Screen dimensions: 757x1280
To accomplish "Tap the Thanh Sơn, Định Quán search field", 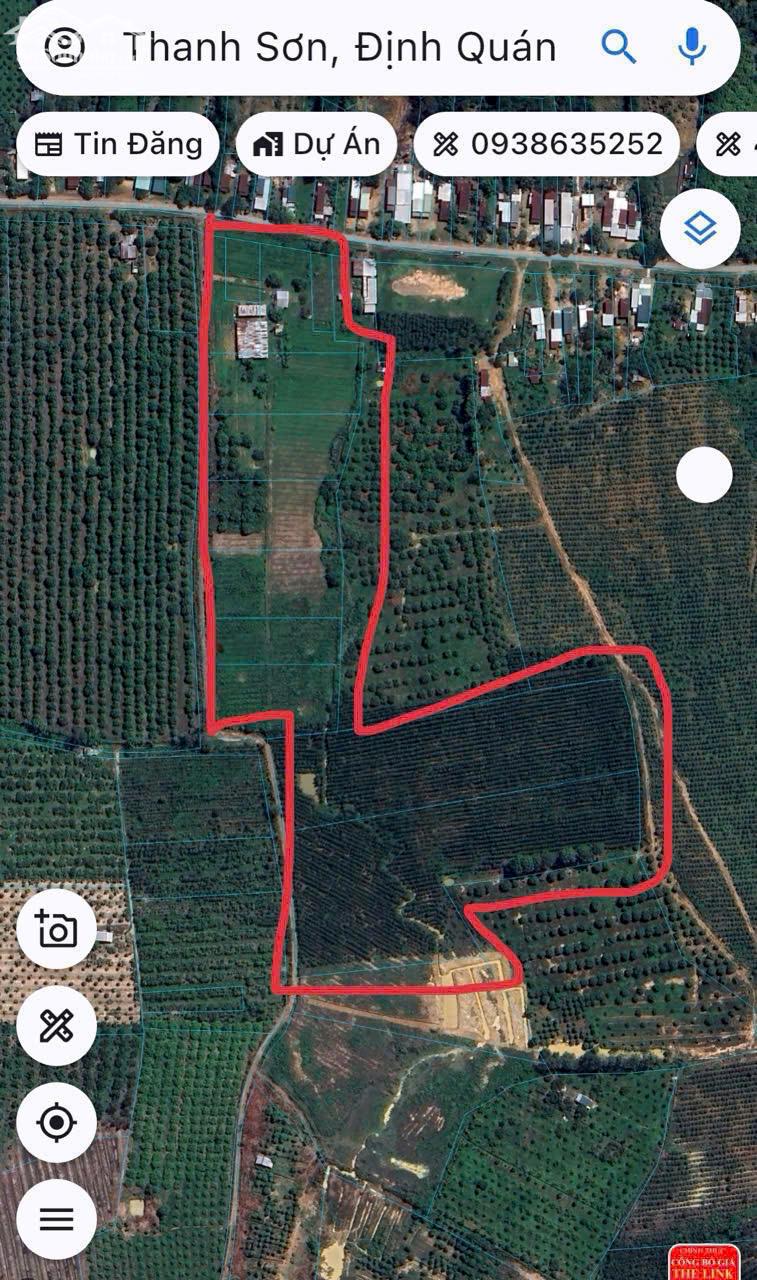I will 338,47.
